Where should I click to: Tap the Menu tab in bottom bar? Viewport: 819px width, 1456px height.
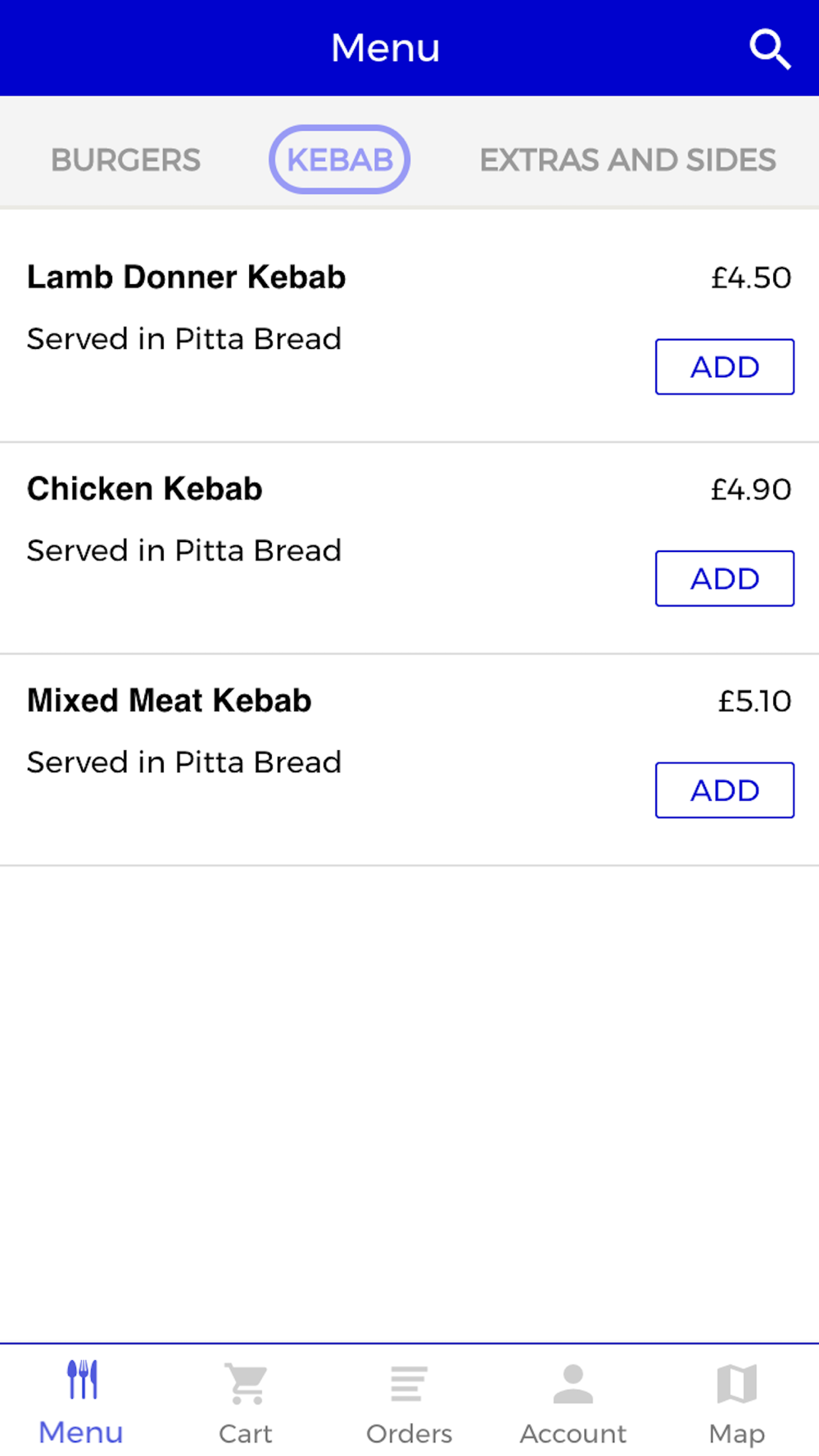(82, 1402)
